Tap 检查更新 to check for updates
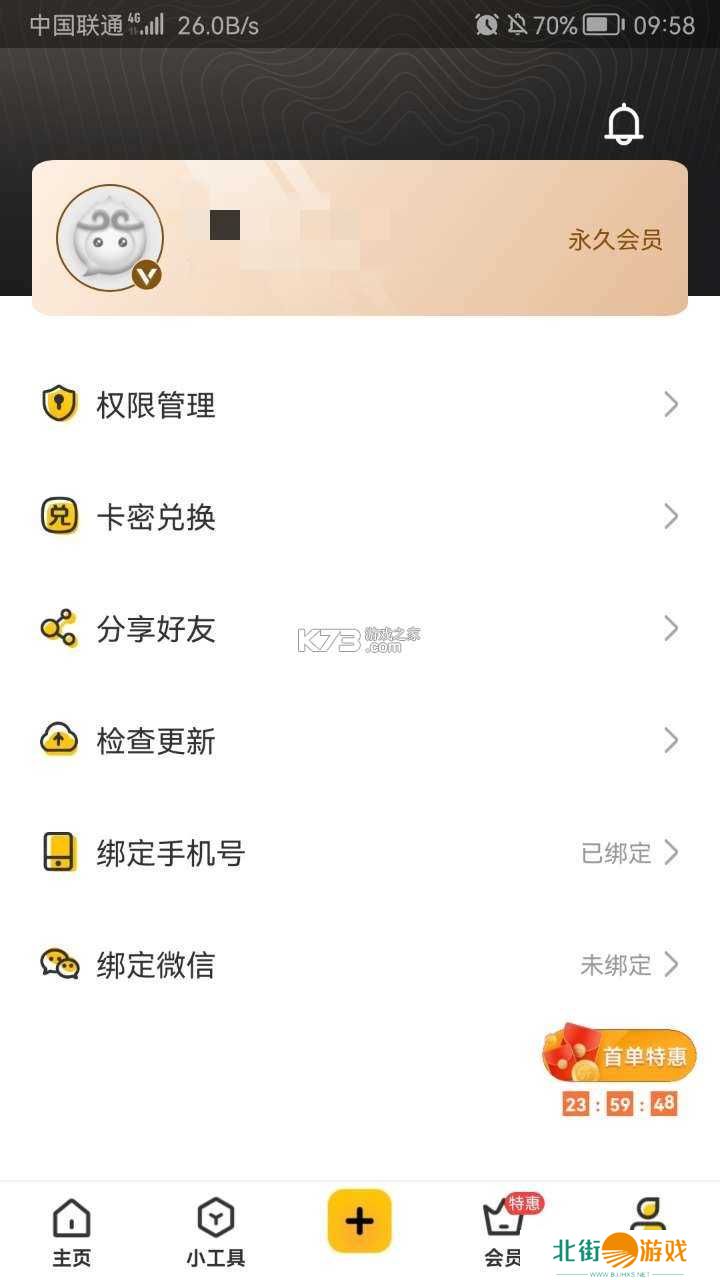The width and height of the screenshot is (720, 1280). point(360,741)
